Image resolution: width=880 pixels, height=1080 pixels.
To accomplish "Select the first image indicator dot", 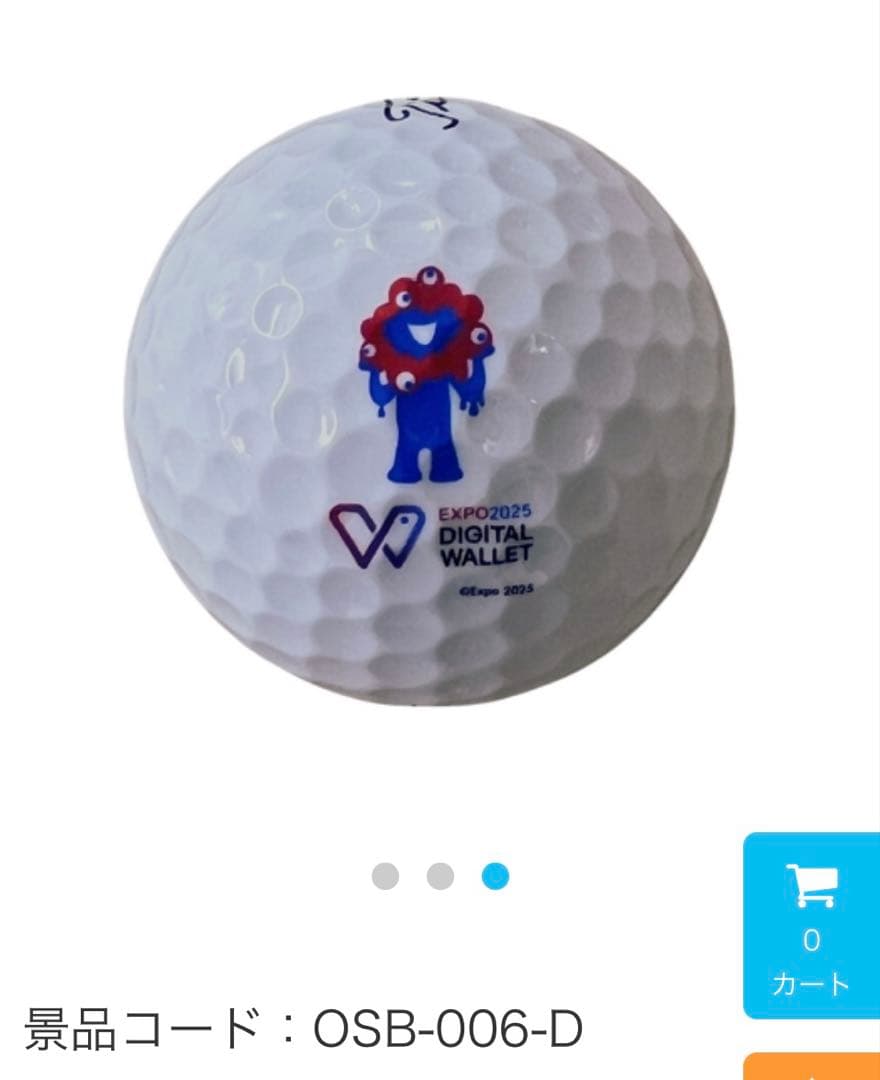I will (385, 877).
